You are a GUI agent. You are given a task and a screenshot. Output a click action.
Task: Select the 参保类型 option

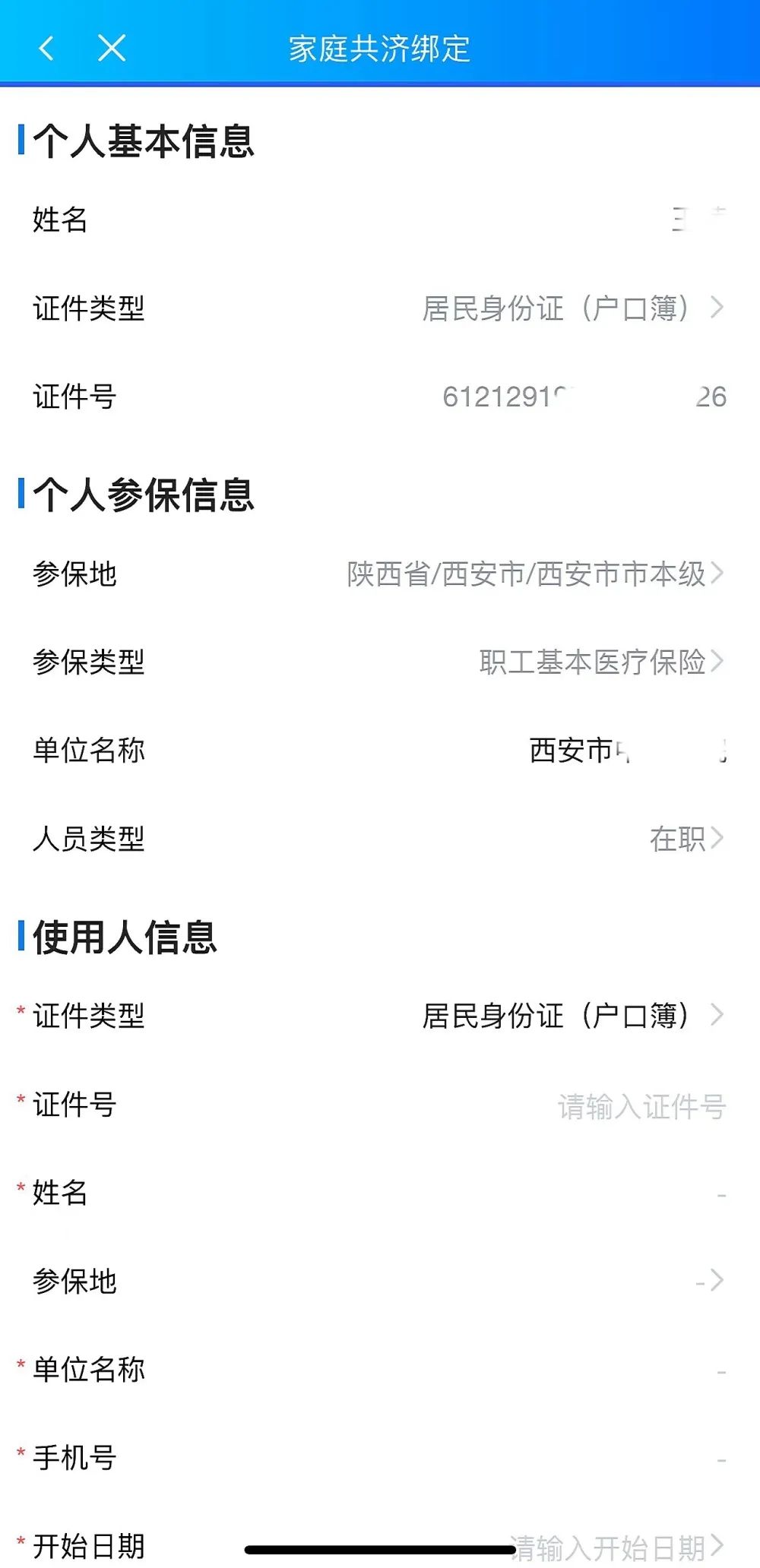pyautogui.click(x=600, y=662)
